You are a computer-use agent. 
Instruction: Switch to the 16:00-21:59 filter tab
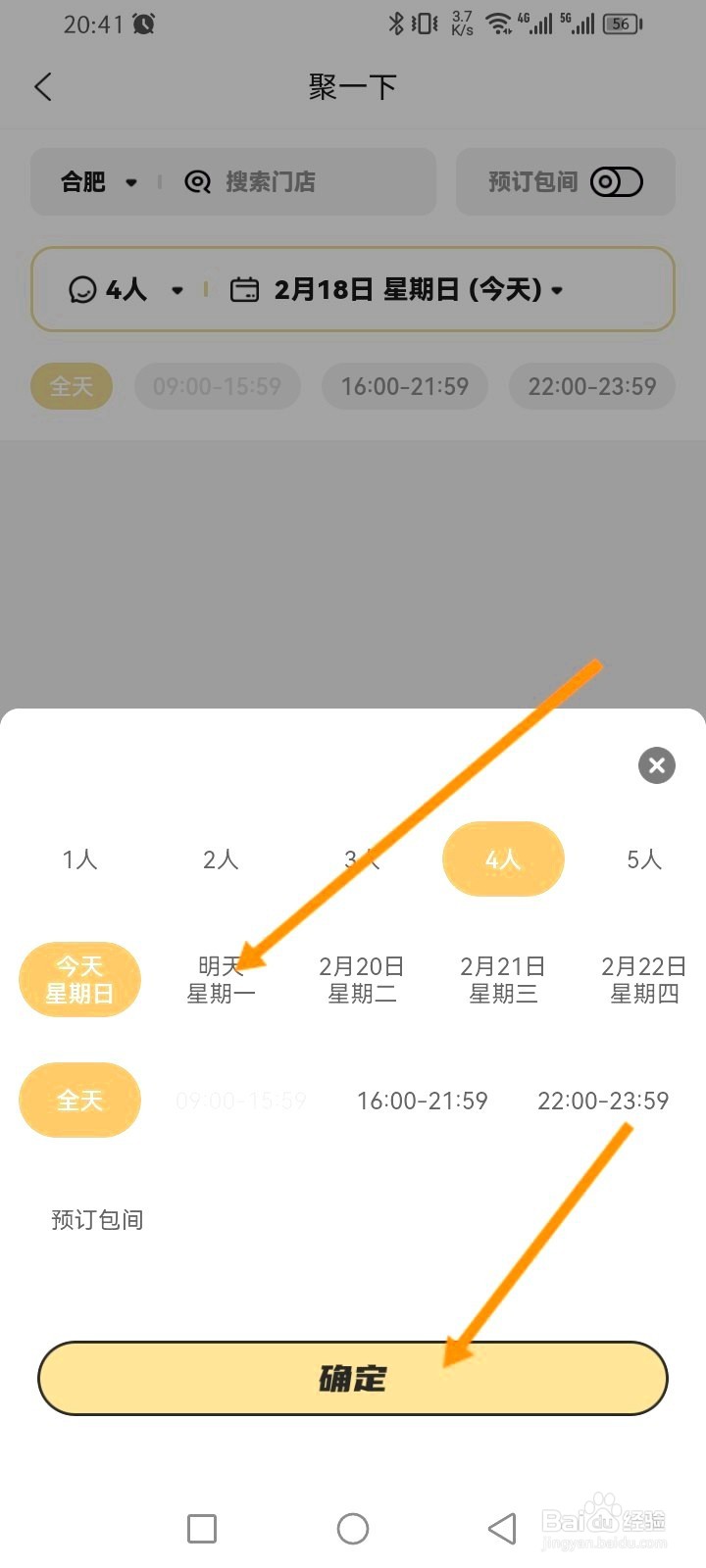tap(405, 386)
